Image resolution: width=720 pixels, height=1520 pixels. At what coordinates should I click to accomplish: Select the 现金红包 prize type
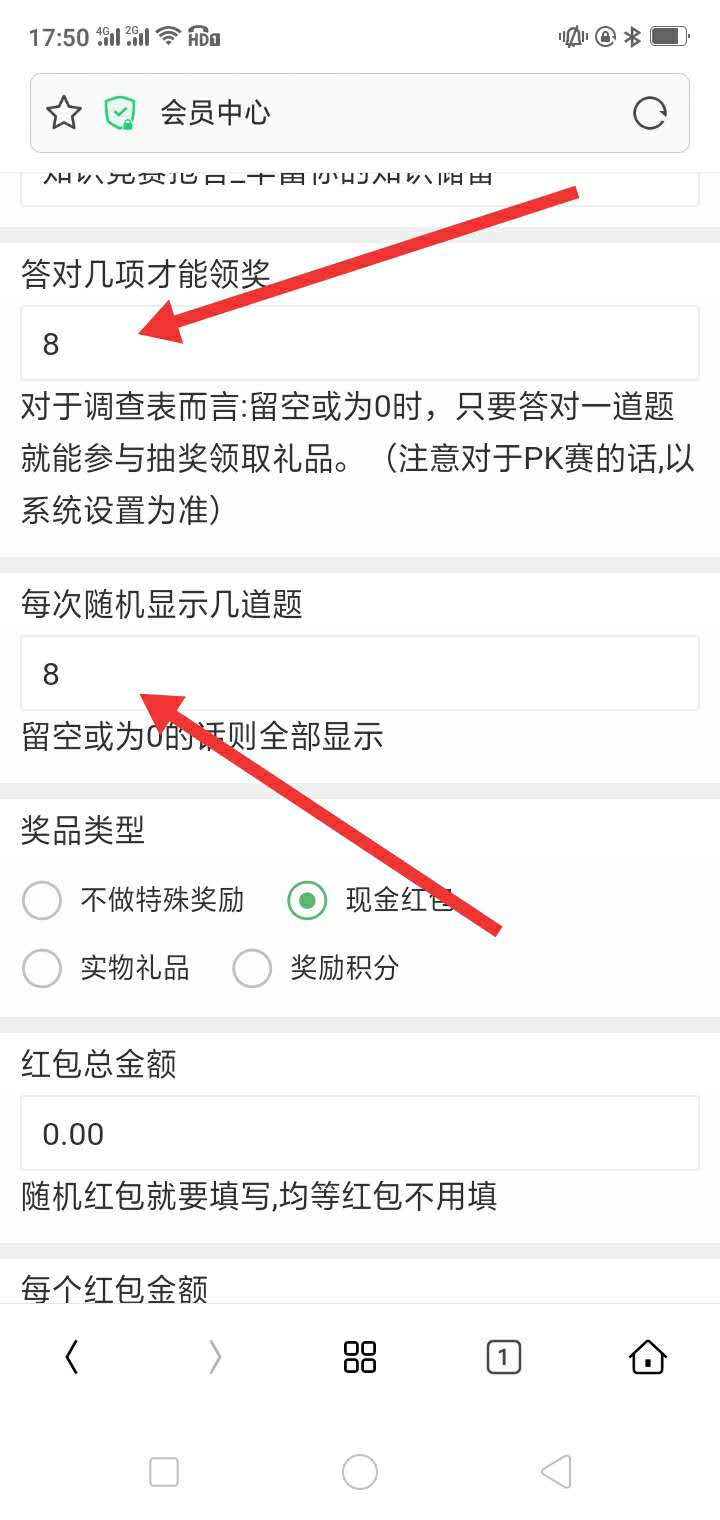(306, 901)
